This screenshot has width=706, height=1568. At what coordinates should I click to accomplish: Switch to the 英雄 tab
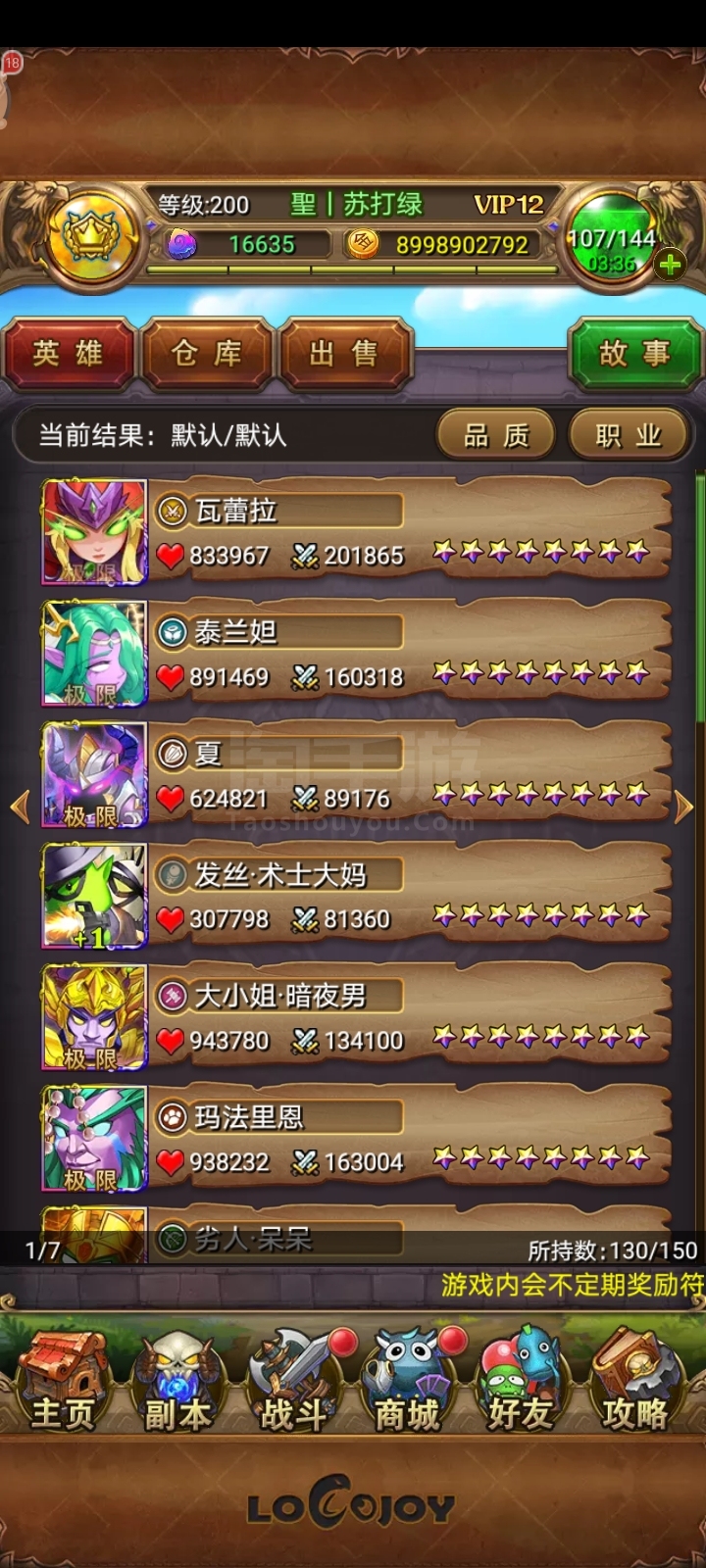click(x=68, y=354)
